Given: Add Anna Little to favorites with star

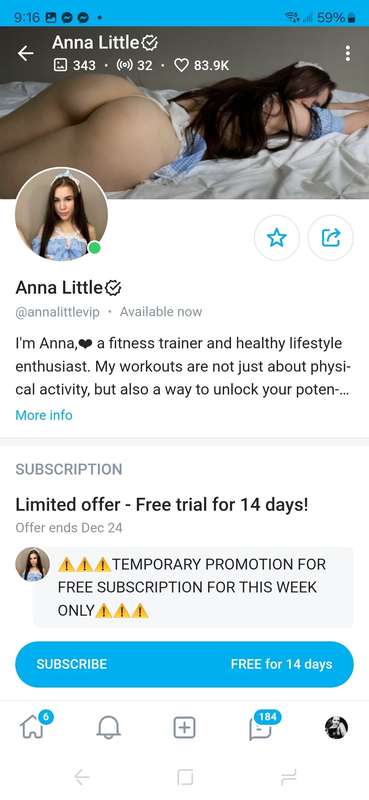Looking at the screenshot, I should coord(277,238).
